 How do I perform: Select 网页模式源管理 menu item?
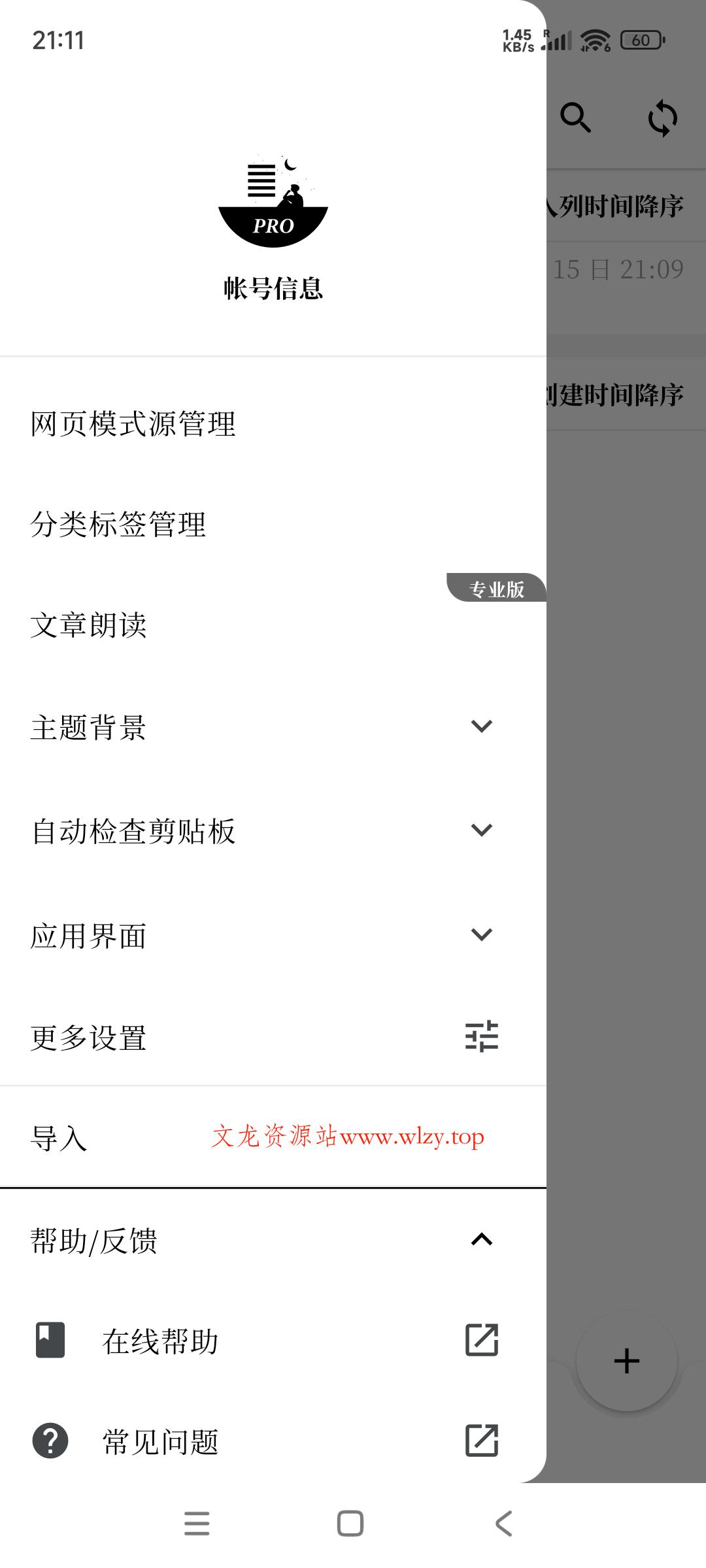[133, 423]
